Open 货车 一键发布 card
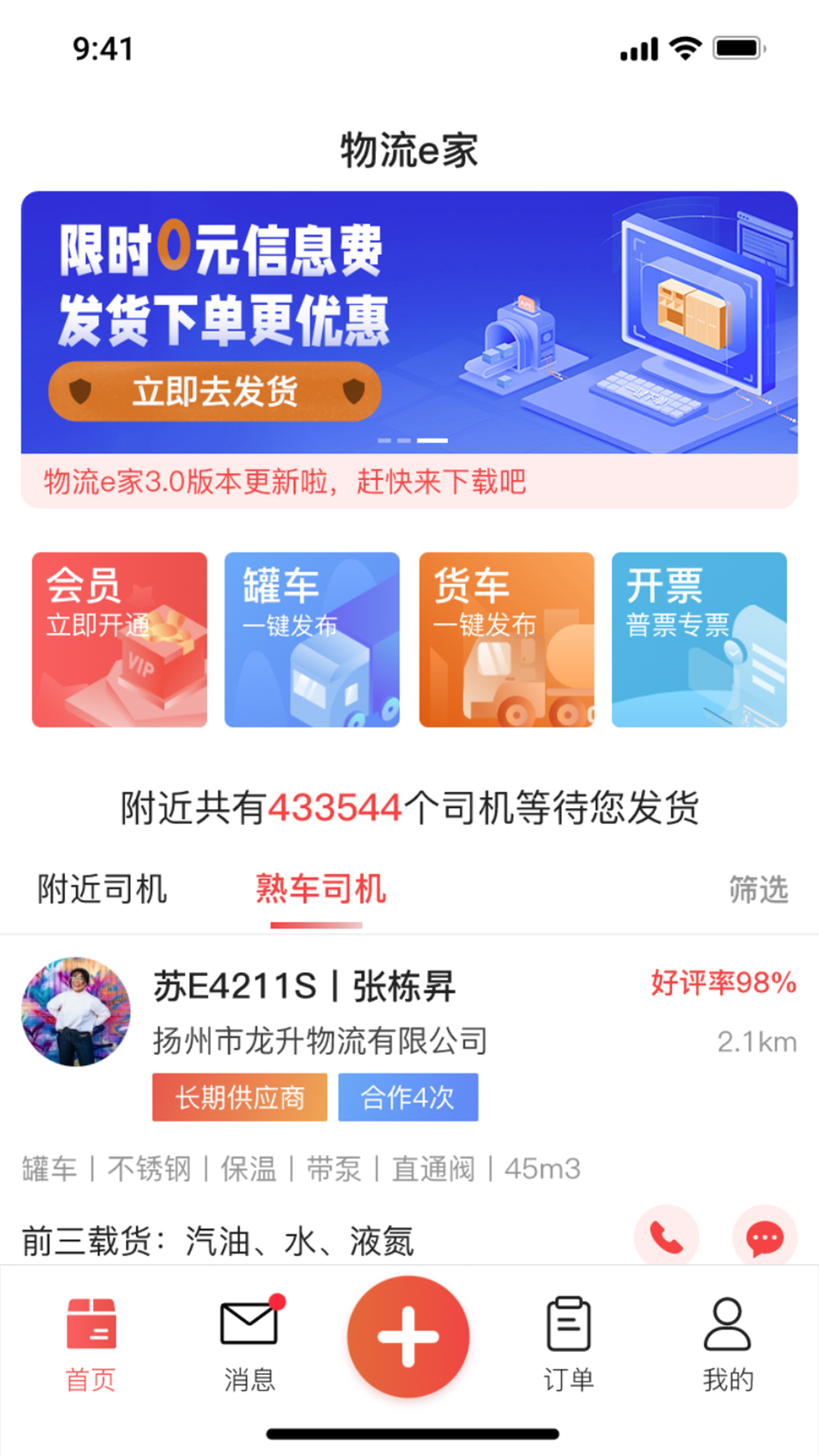The height and width of the screenshot is (1456, 819). point(507,639)
